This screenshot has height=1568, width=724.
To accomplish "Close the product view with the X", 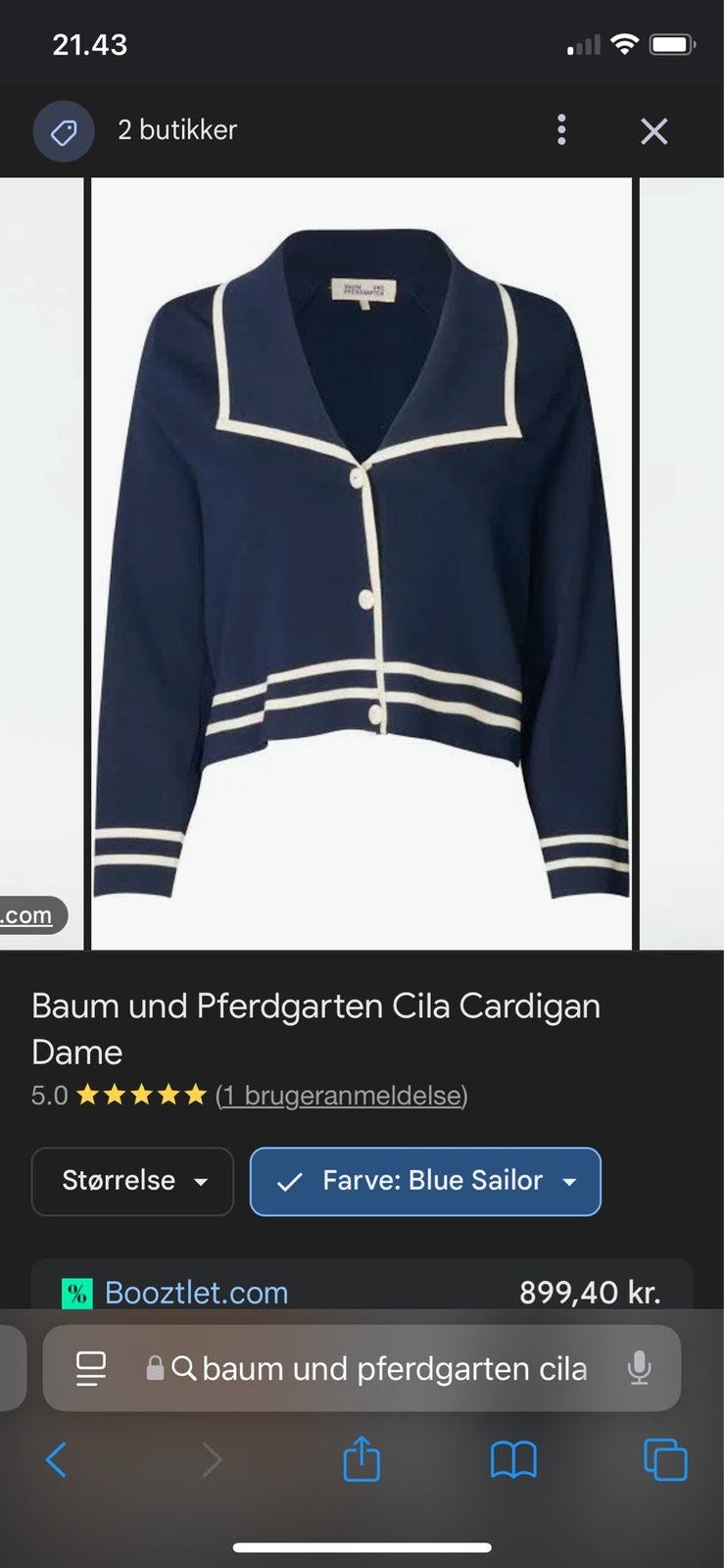I will 653,130.
